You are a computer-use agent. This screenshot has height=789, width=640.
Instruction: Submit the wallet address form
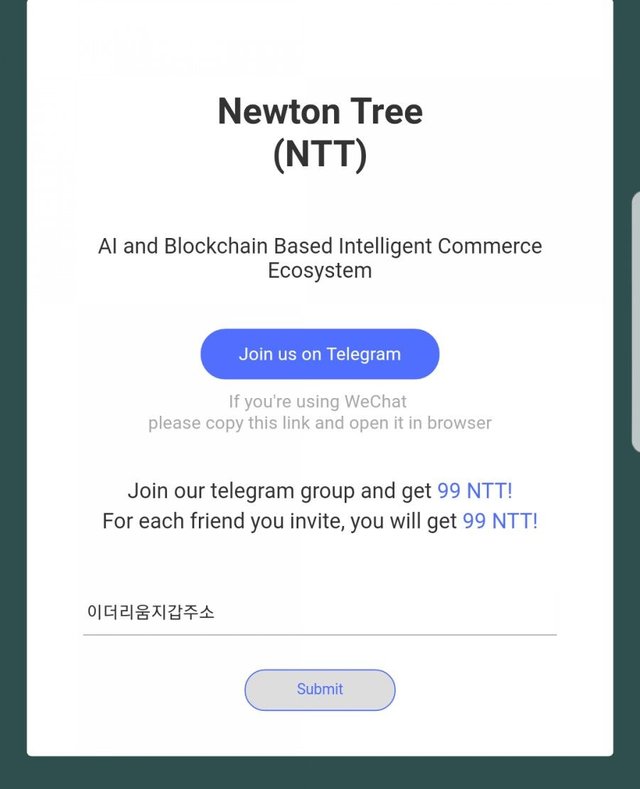(x=320, y=689)
